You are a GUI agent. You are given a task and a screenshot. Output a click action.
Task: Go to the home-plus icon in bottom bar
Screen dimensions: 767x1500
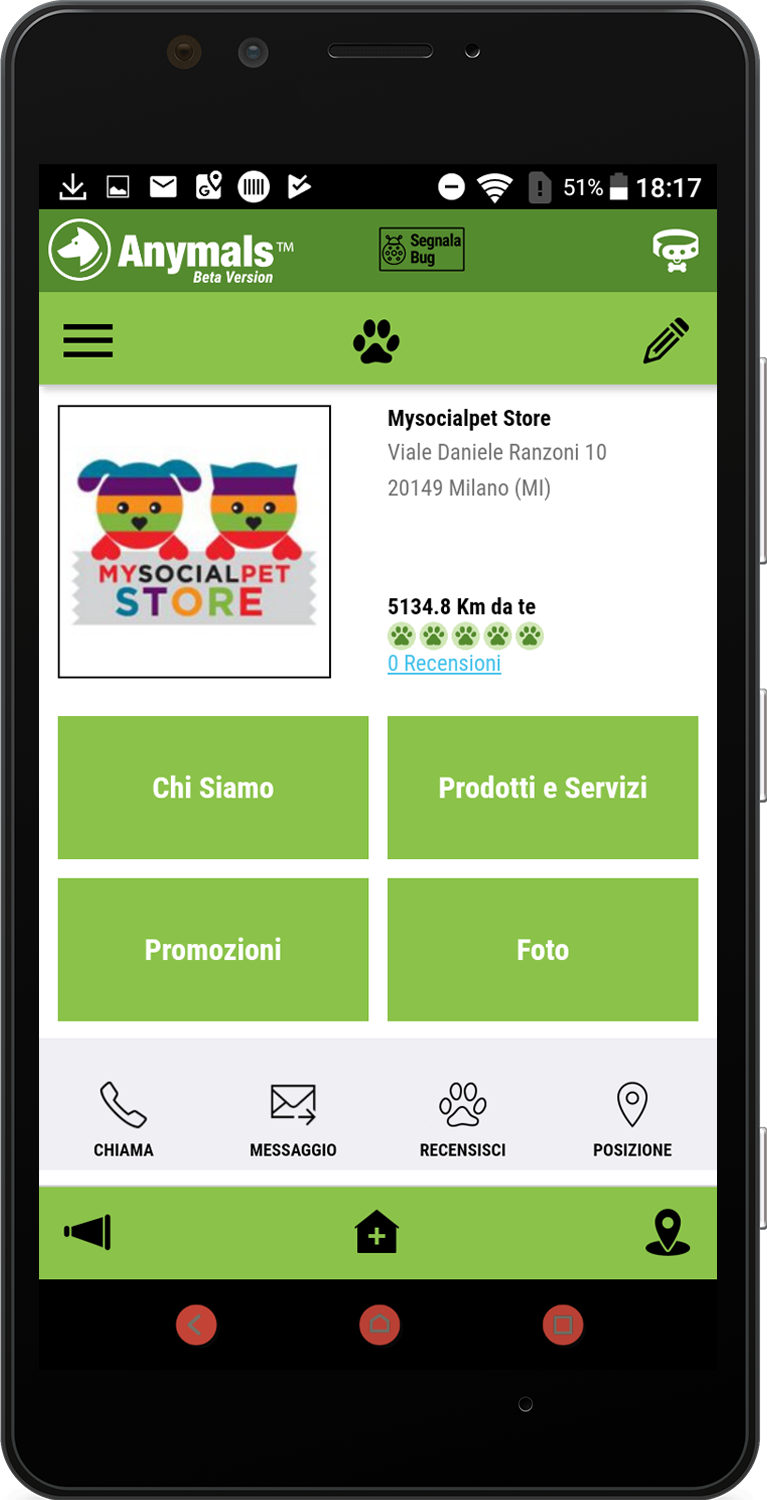[x=377, y=1232]
